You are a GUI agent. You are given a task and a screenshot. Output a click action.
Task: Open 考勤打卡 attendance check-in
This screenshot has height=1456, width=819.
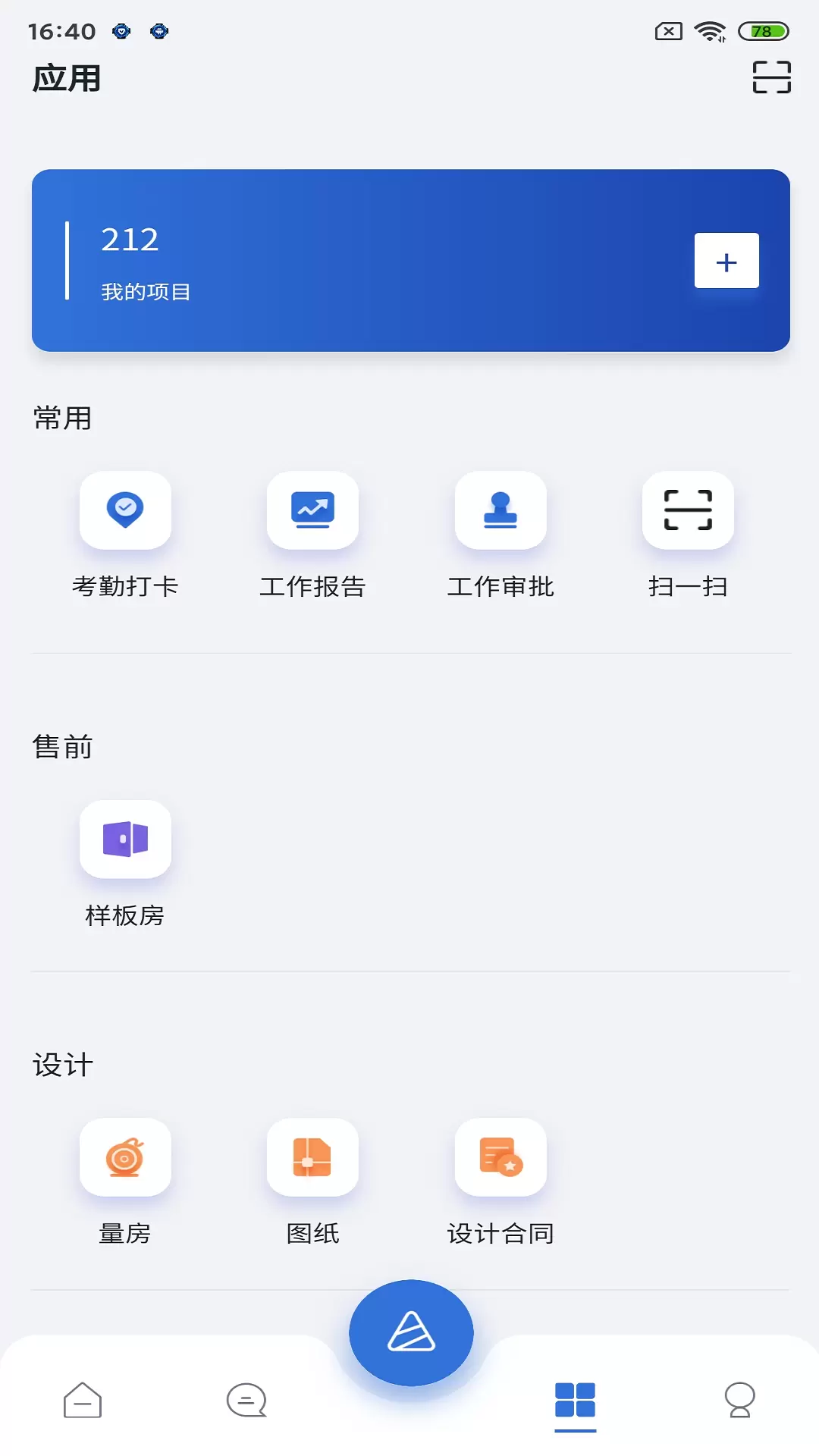(x=125, y=535)
